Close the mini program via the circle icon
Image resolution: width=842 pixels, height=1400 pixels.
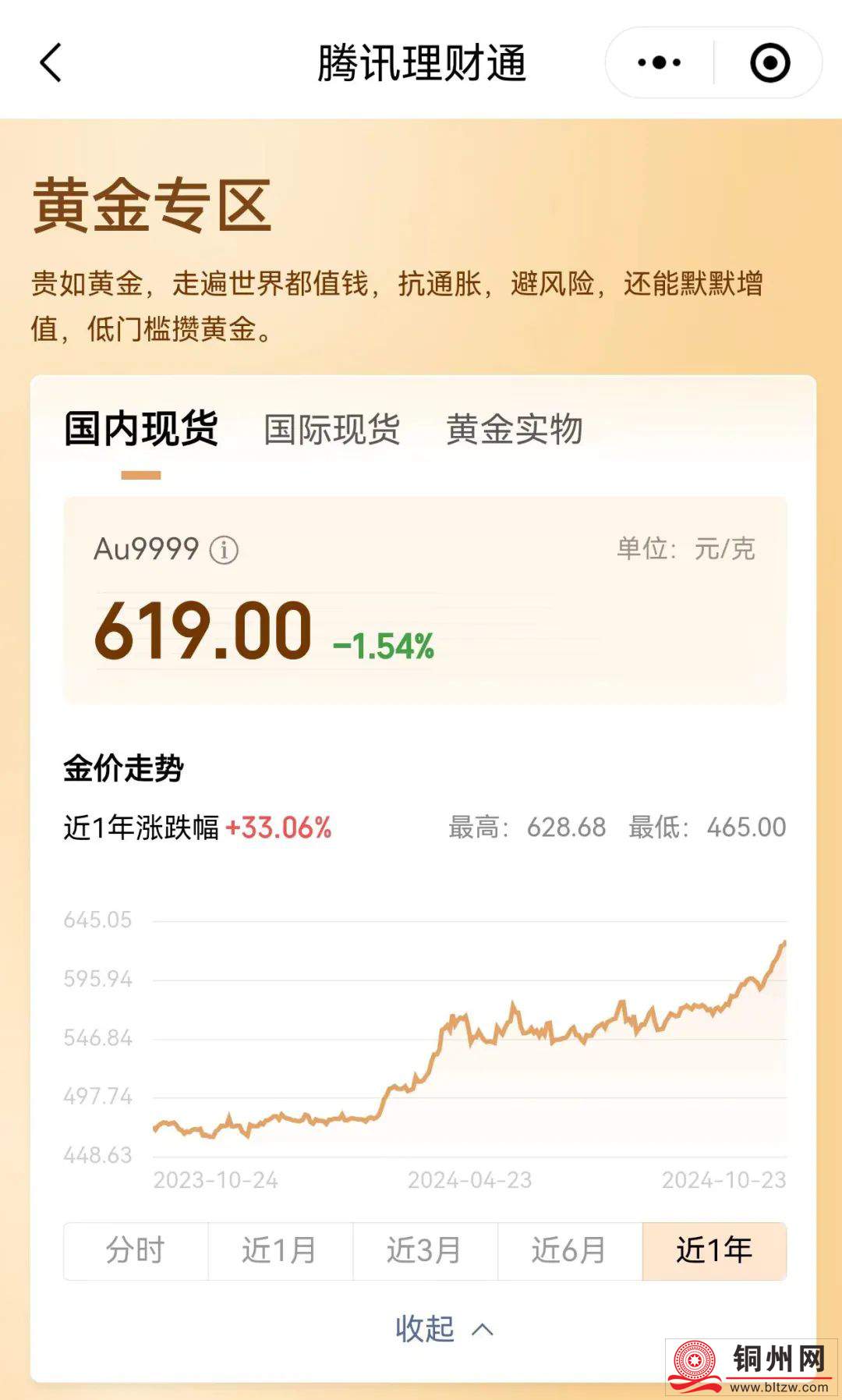click(769, 63)
